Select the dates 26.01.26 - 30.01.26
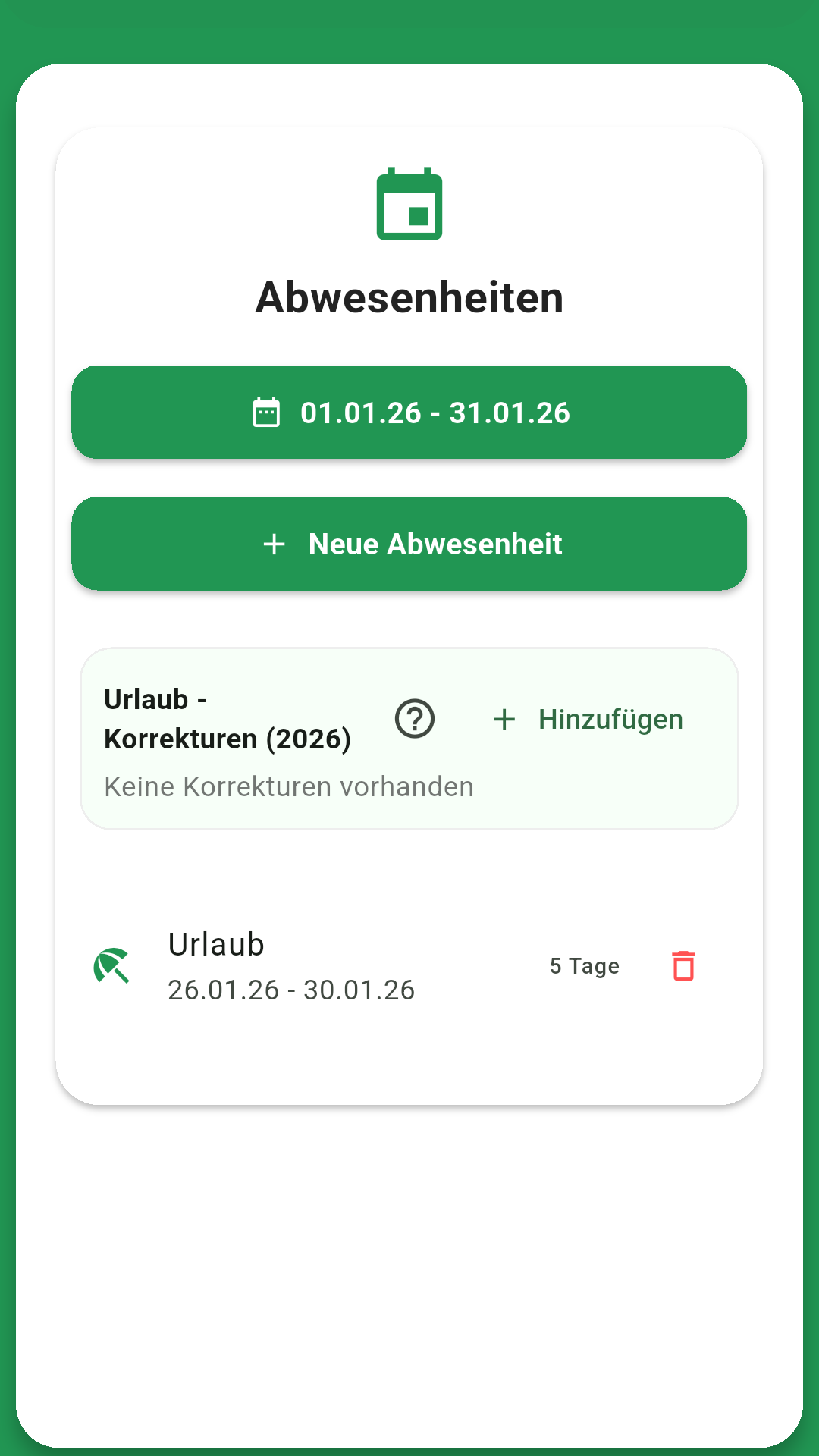The width and height of the screenshot is (819, 1456). click(291, 990)
